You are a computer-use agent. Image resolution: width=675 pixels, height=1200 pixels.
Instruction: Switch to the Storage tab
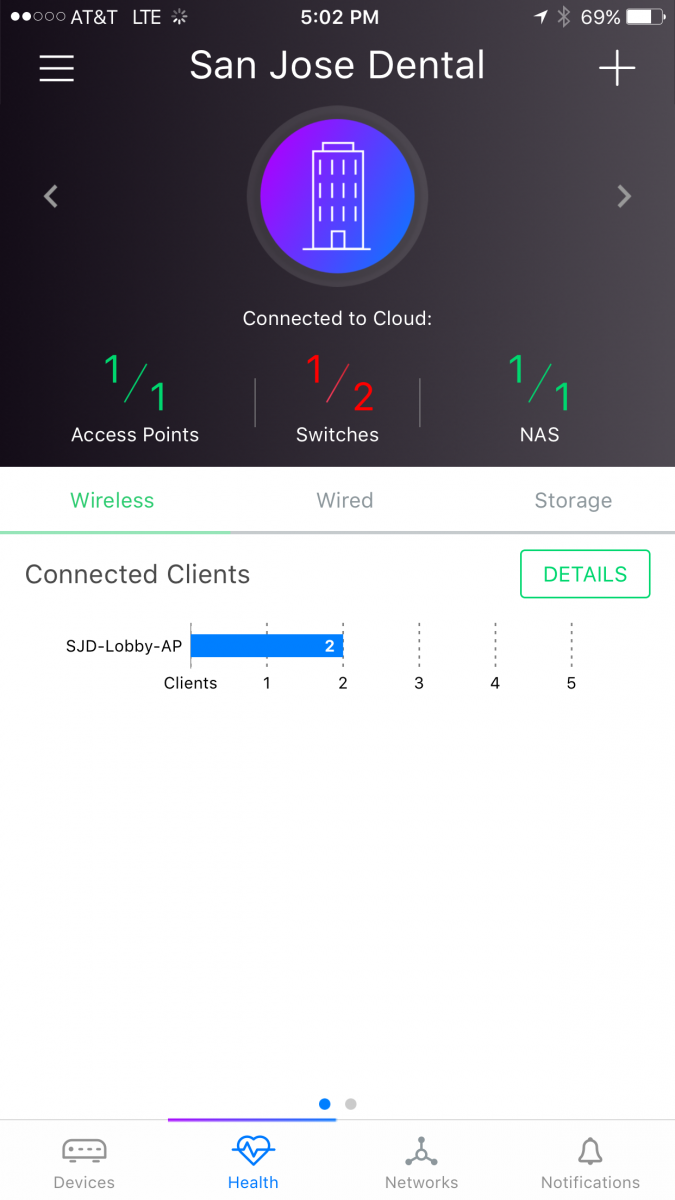pos(573,500)
